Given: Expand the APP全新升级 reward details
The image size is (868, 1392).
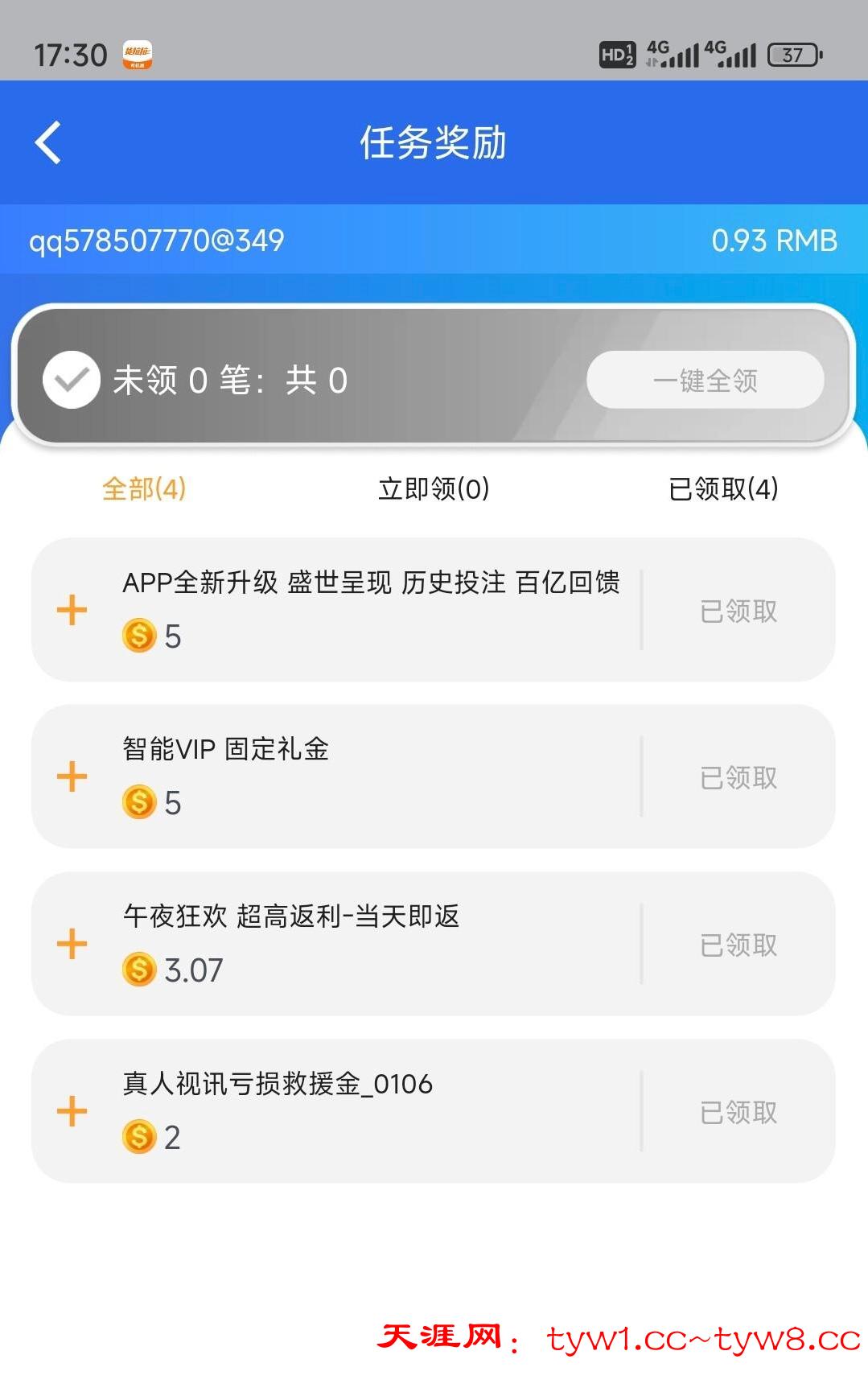Looking at the screenshot, I should pyautogui.click(x=72, y=610).
